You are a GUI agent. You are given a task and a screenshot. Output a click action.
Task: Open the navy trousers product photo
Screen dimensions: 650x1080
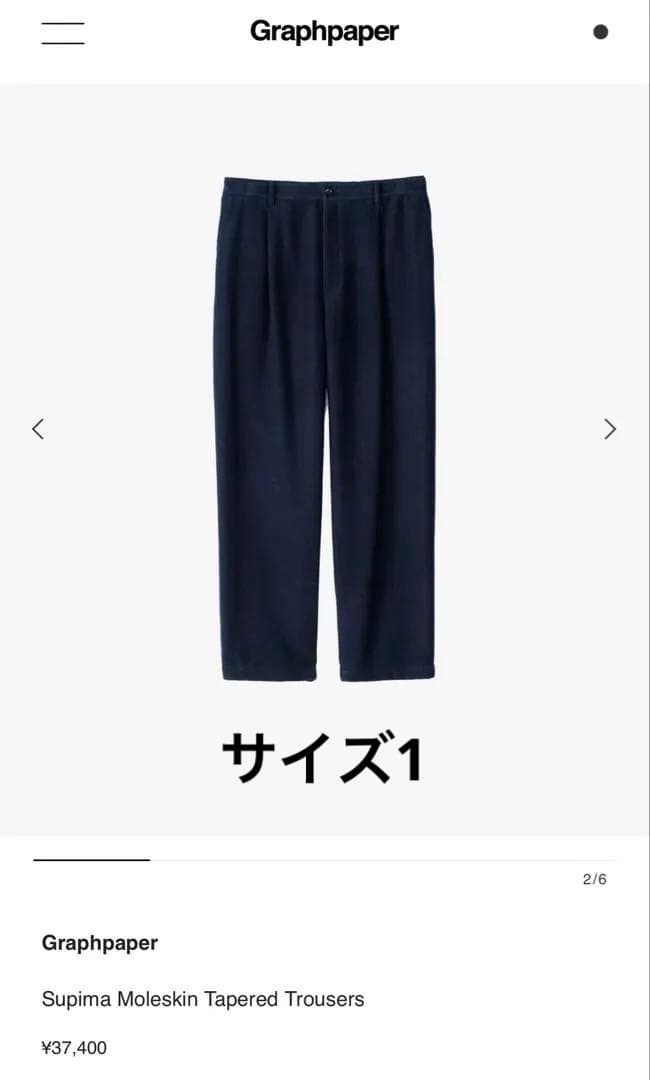(325, 428)
